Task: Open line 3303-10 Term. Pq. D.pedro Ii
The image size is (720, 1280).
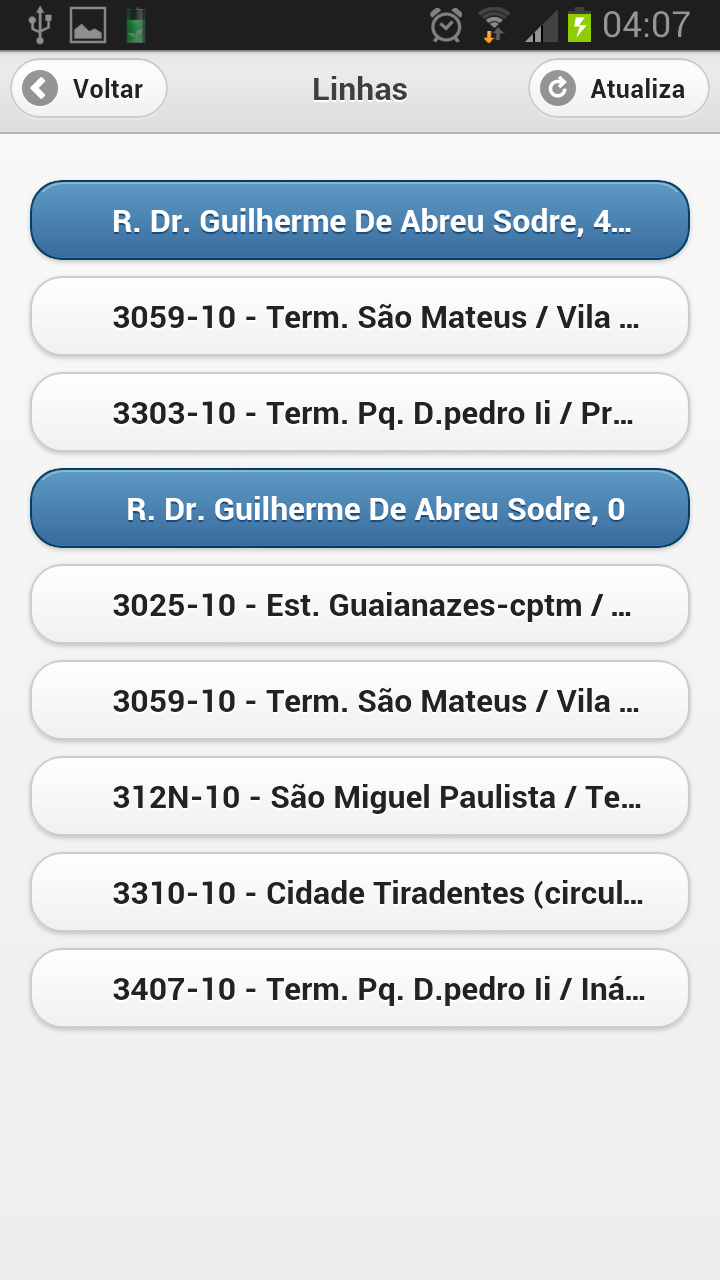Action: click(360, 413)
